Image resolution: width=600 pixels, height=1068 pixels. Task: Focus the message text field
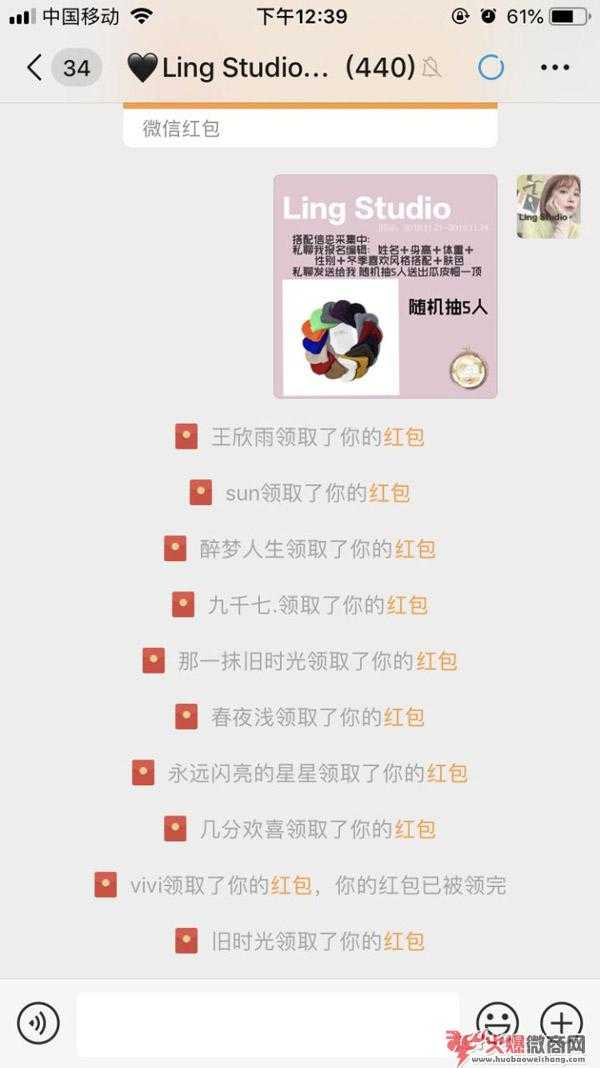[268, 1023]
